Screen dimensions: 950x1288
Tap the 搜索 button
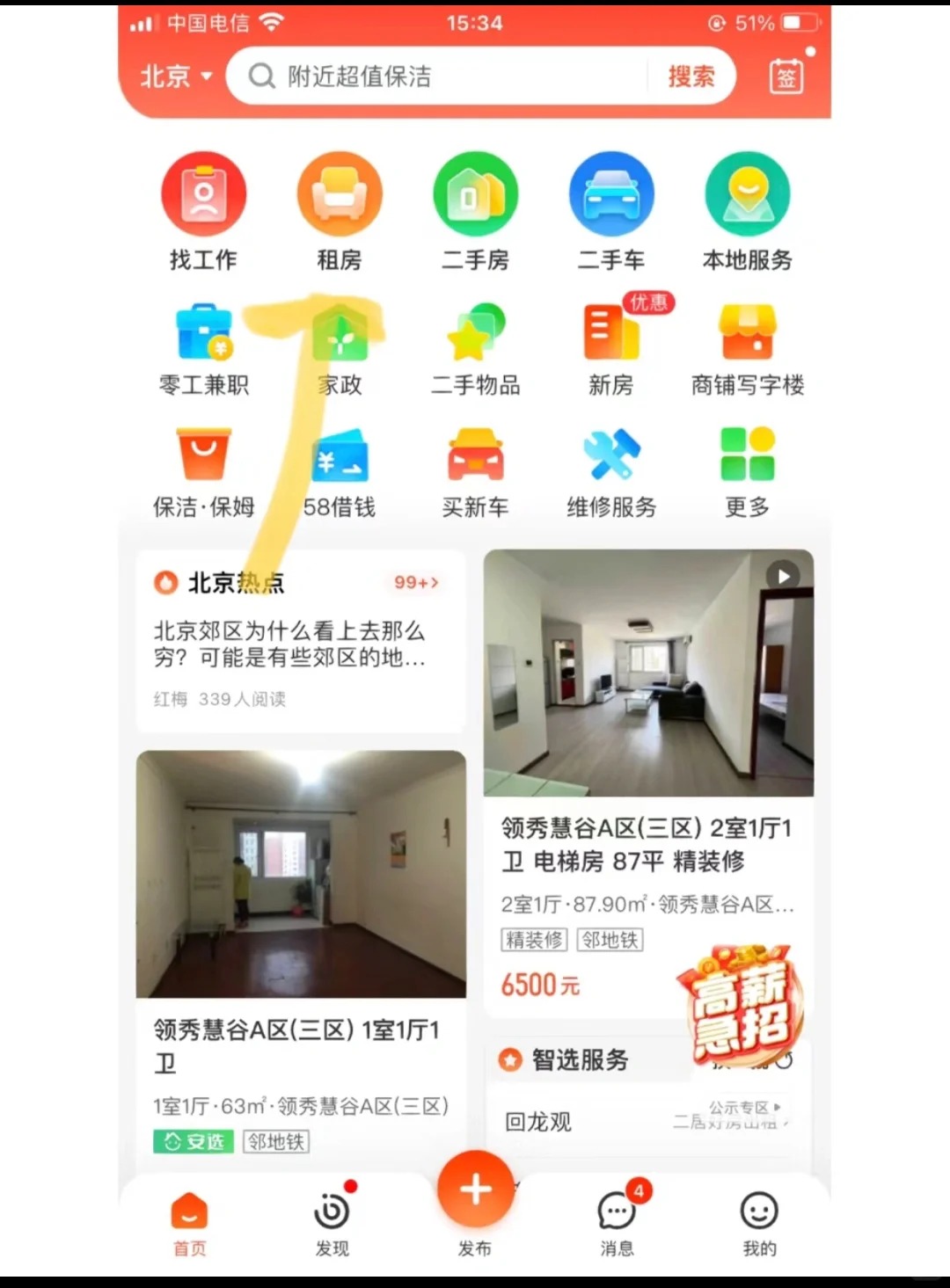tap(691, 76)
